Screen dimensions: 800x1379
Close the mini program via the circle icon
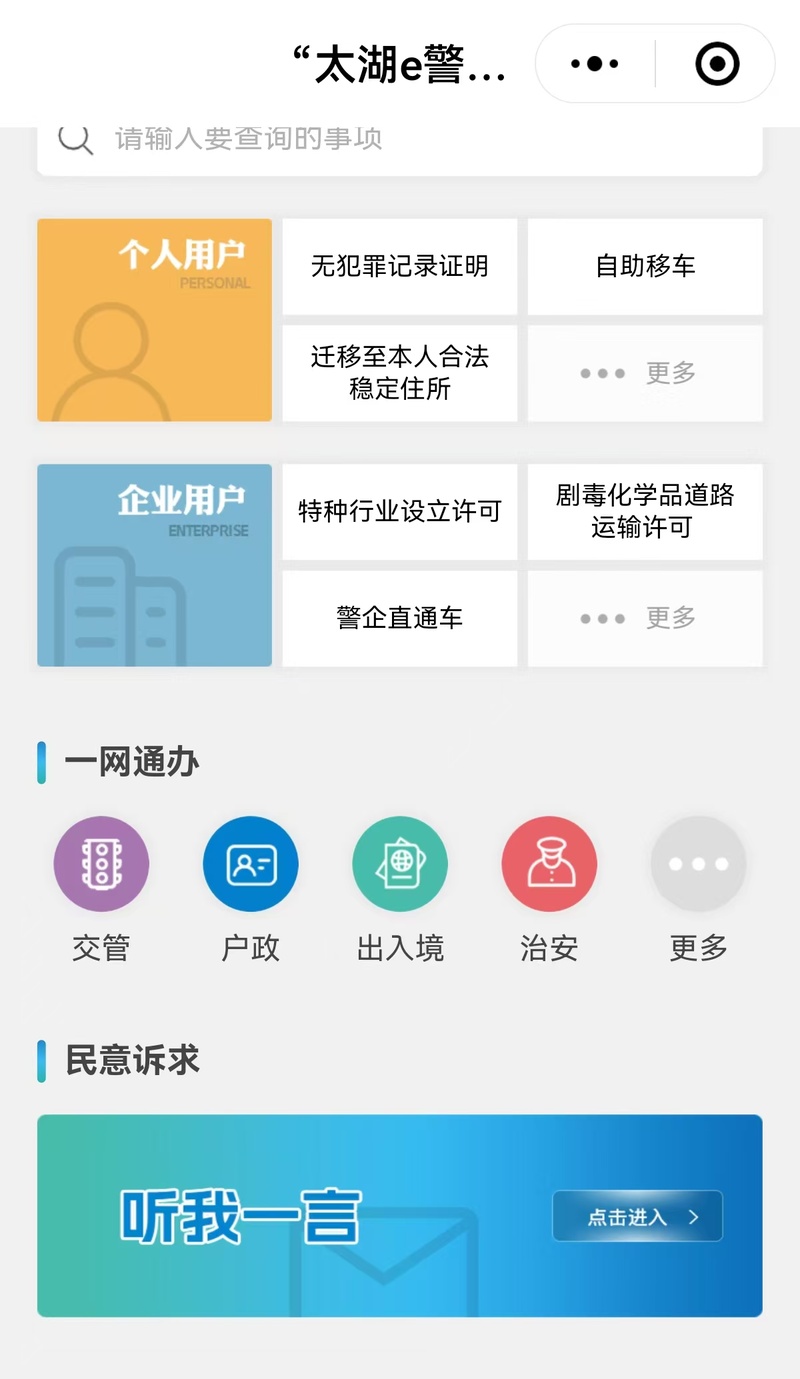717,64
